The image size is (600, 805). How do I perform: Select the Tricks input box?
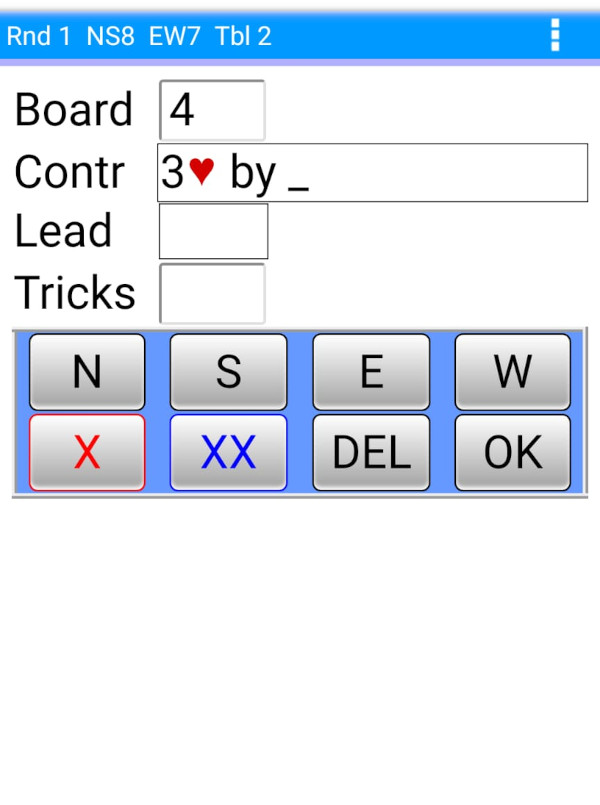pyautogui.click(x=212, y=293)
